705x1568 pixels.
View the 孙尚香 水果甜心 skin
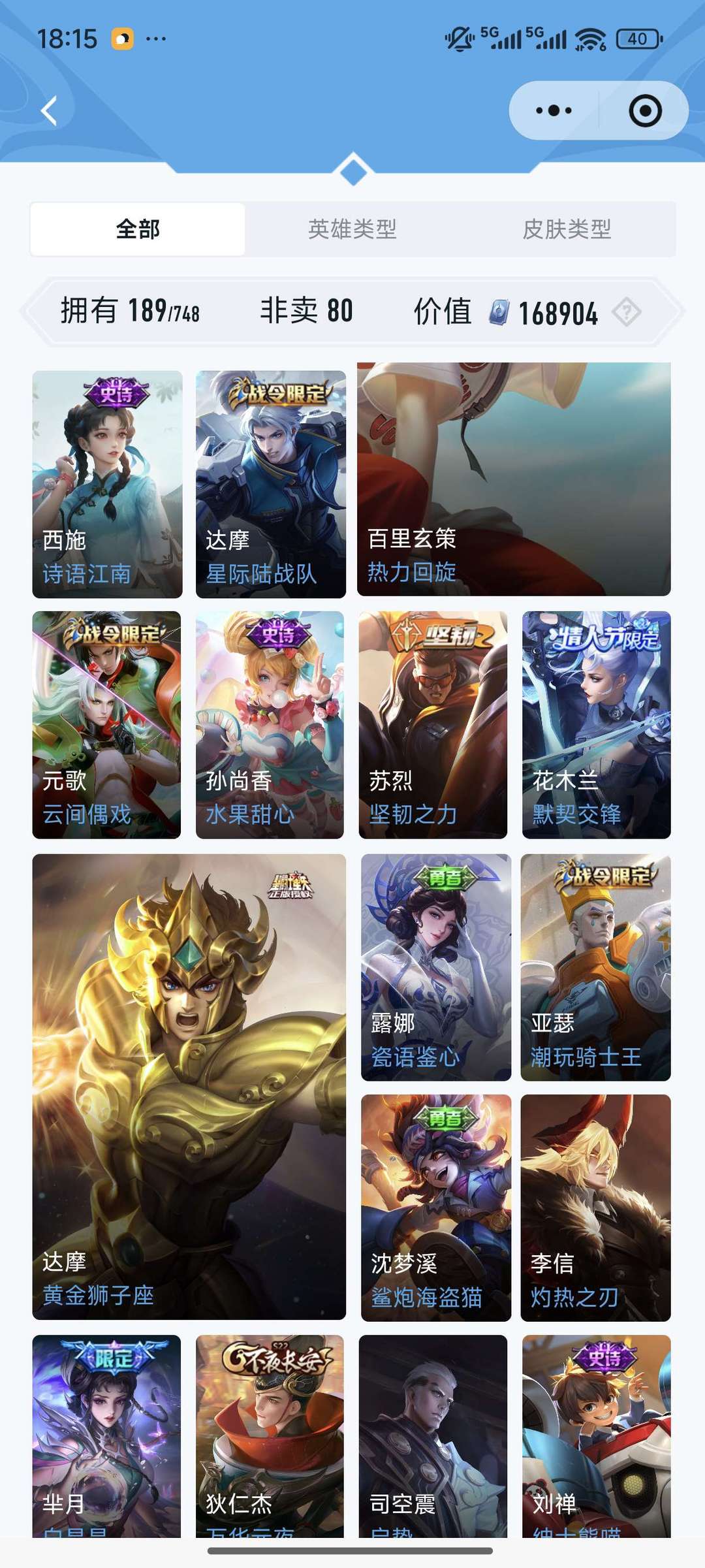(270, 724)
